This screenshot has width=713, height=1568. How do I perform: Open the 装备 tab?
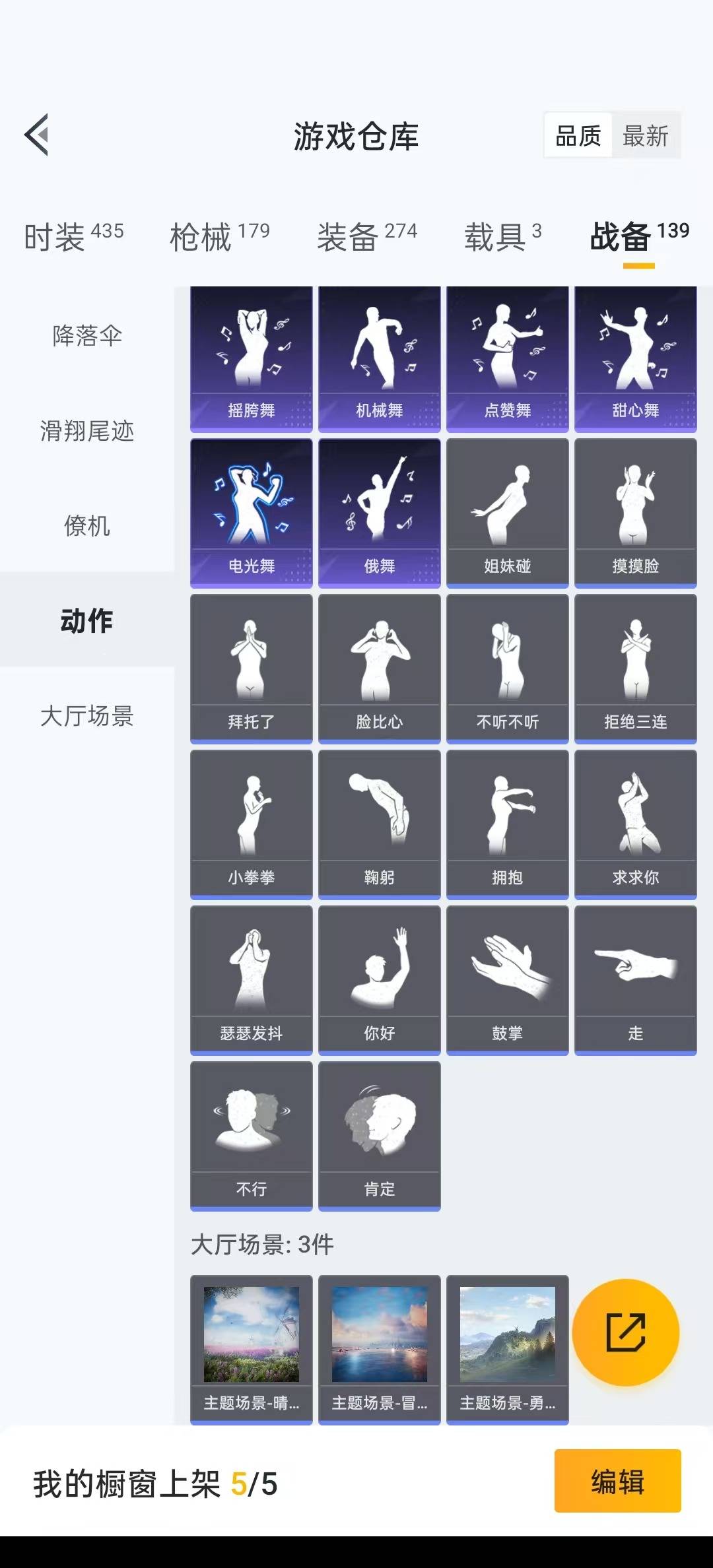[x=366, y=236]
